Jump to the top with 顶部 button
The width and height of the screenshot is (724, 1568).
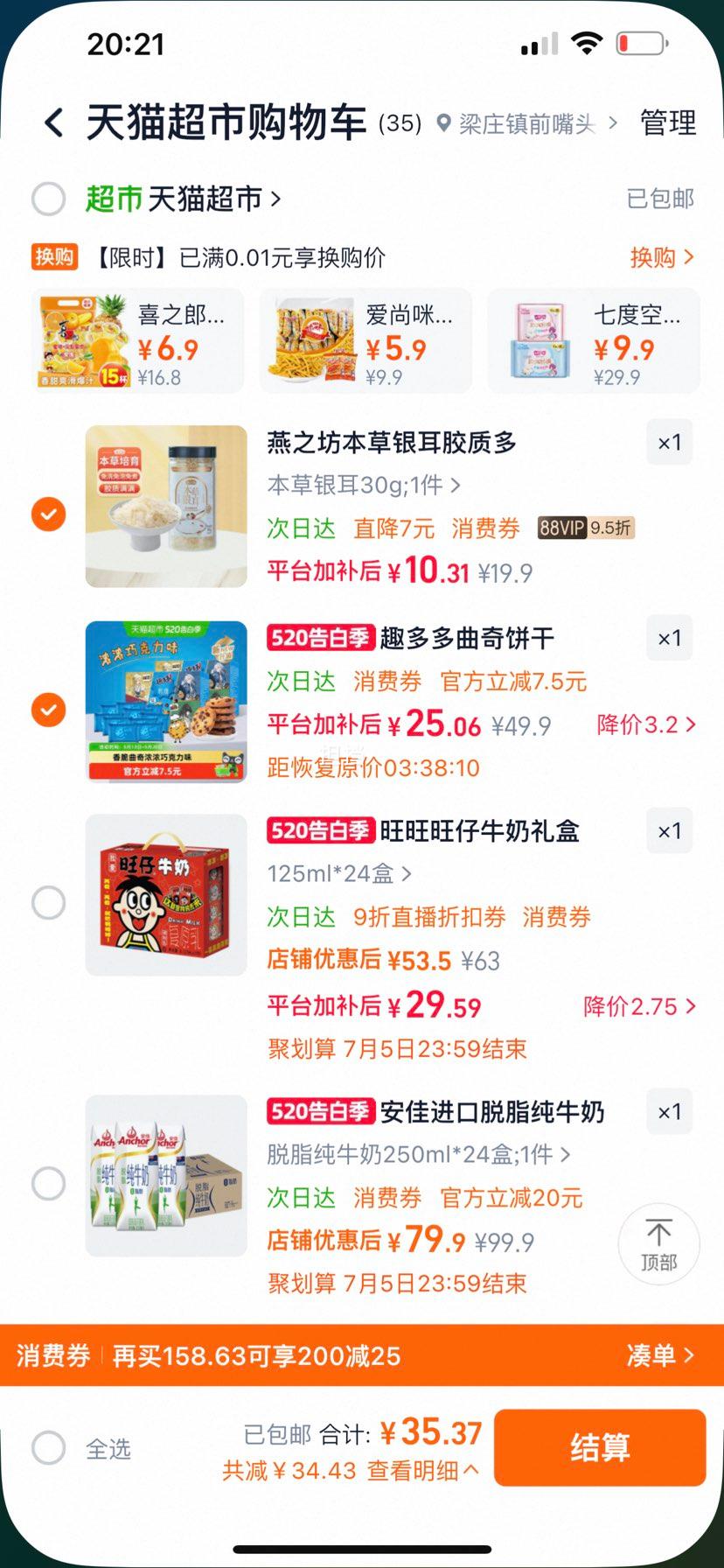pyautogui.click(x=658, y=1244)
